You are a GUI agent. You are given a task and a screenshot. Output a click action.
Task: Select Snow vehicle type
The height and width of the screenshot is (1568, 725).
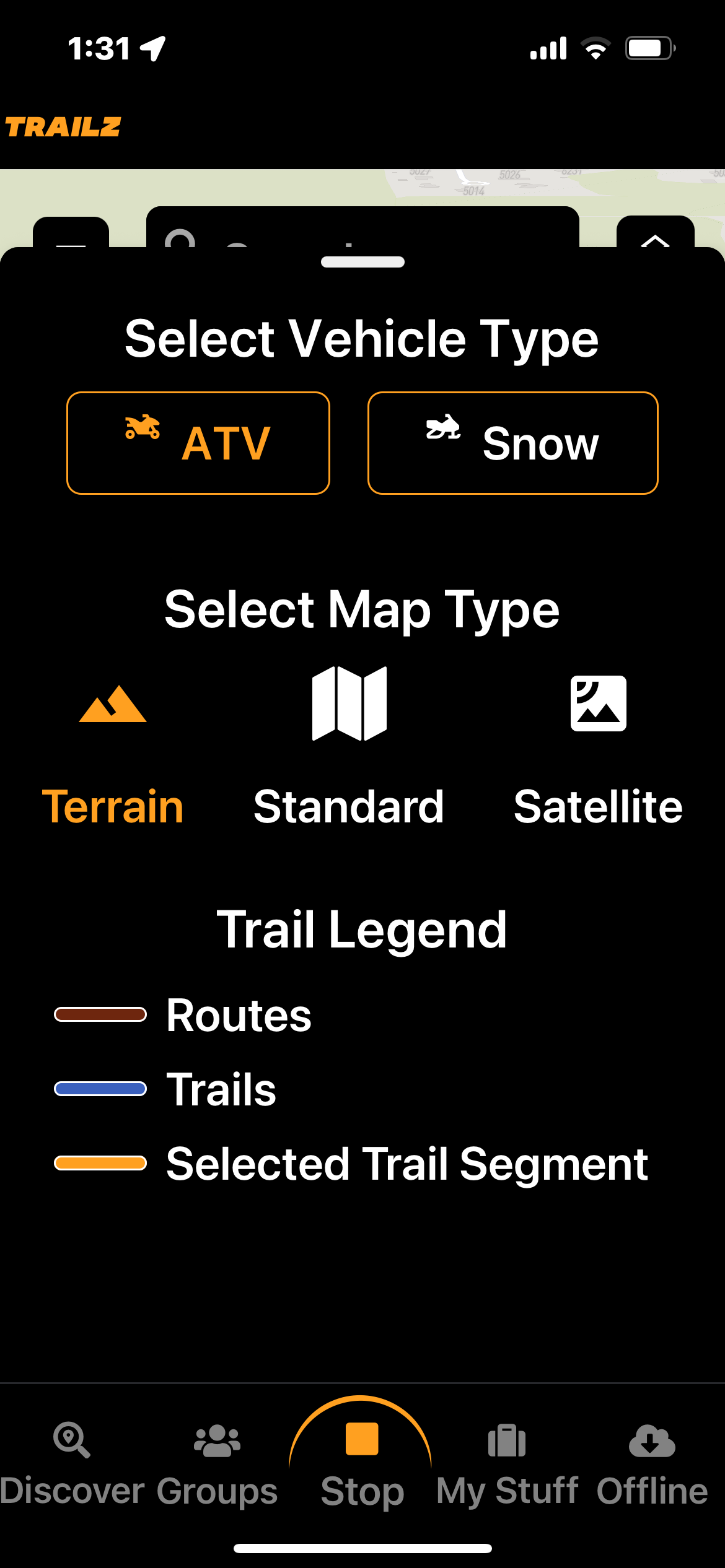point(512,443)
